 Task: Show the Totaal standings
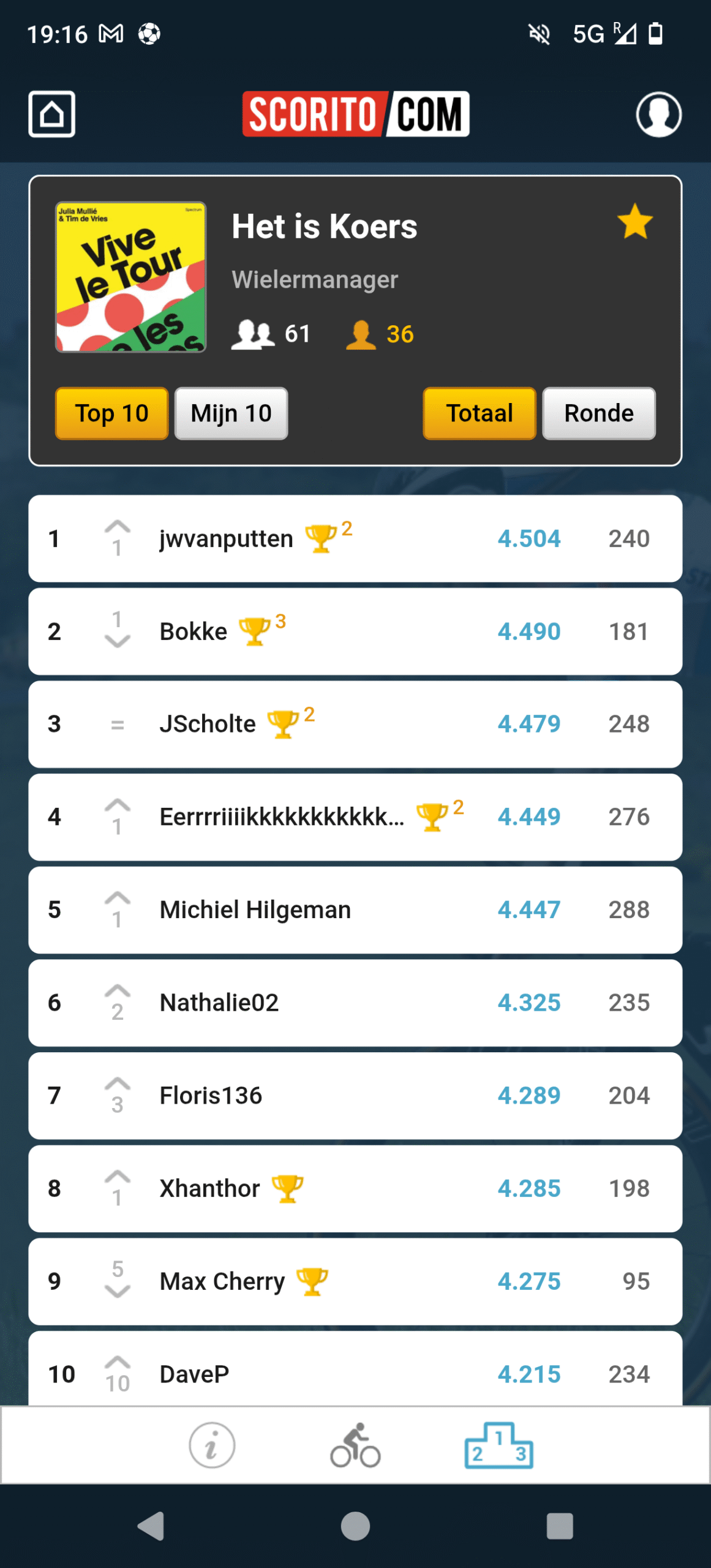479,413
